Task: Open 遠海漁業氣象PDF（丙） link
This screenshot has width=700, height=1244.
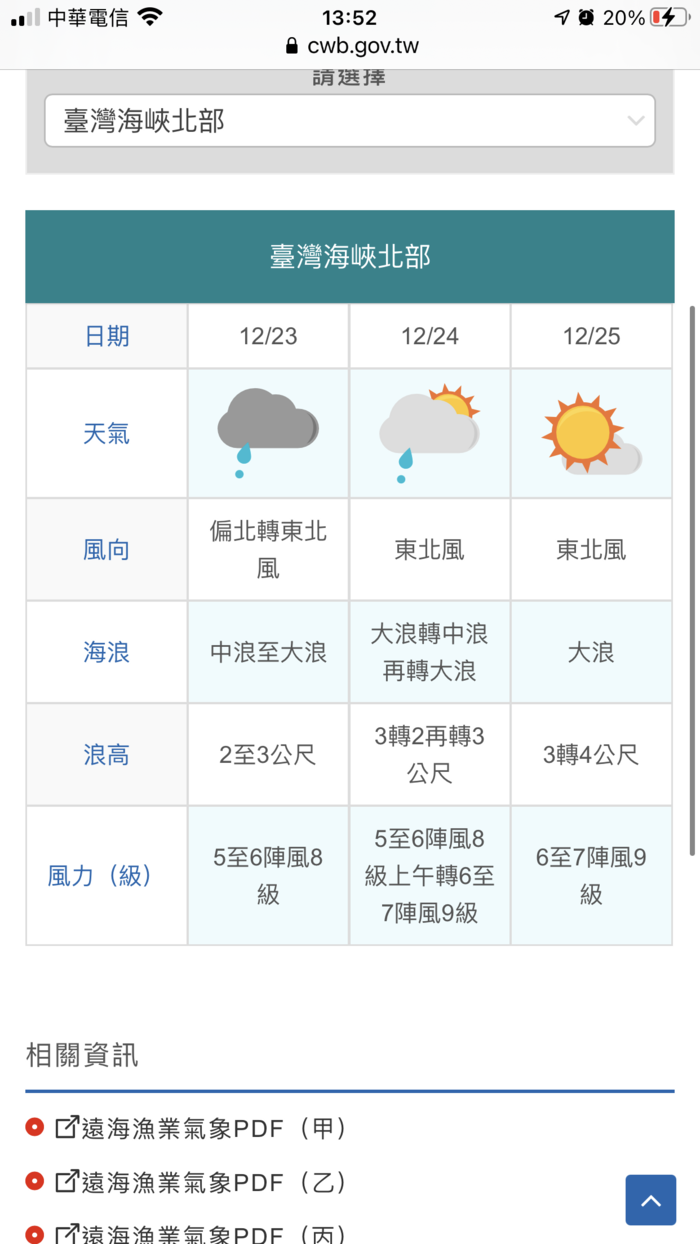Action: [201, 1234]
